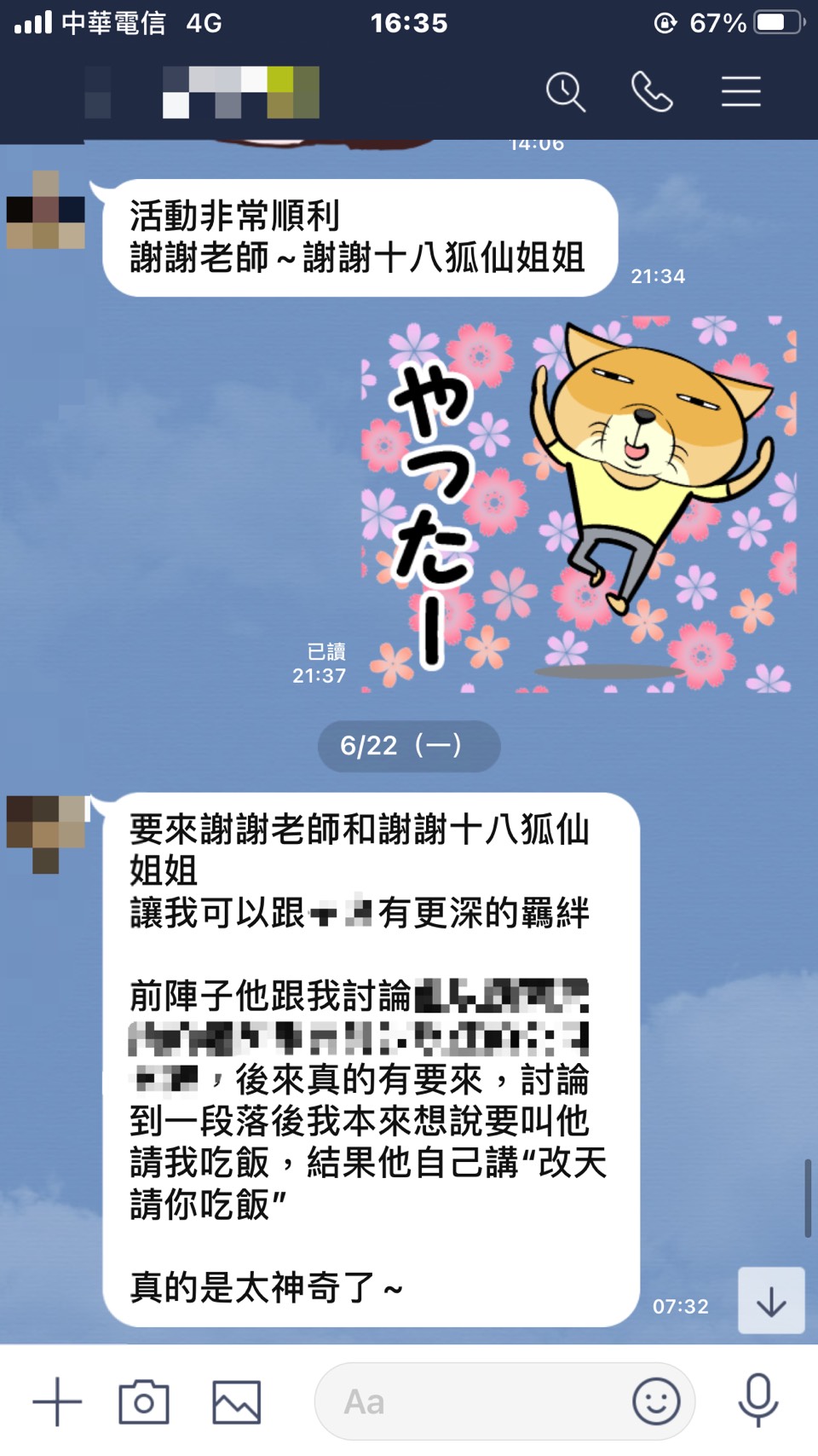Open the camera
Screen dimensions: 818x1456
tap(144, 1401)
